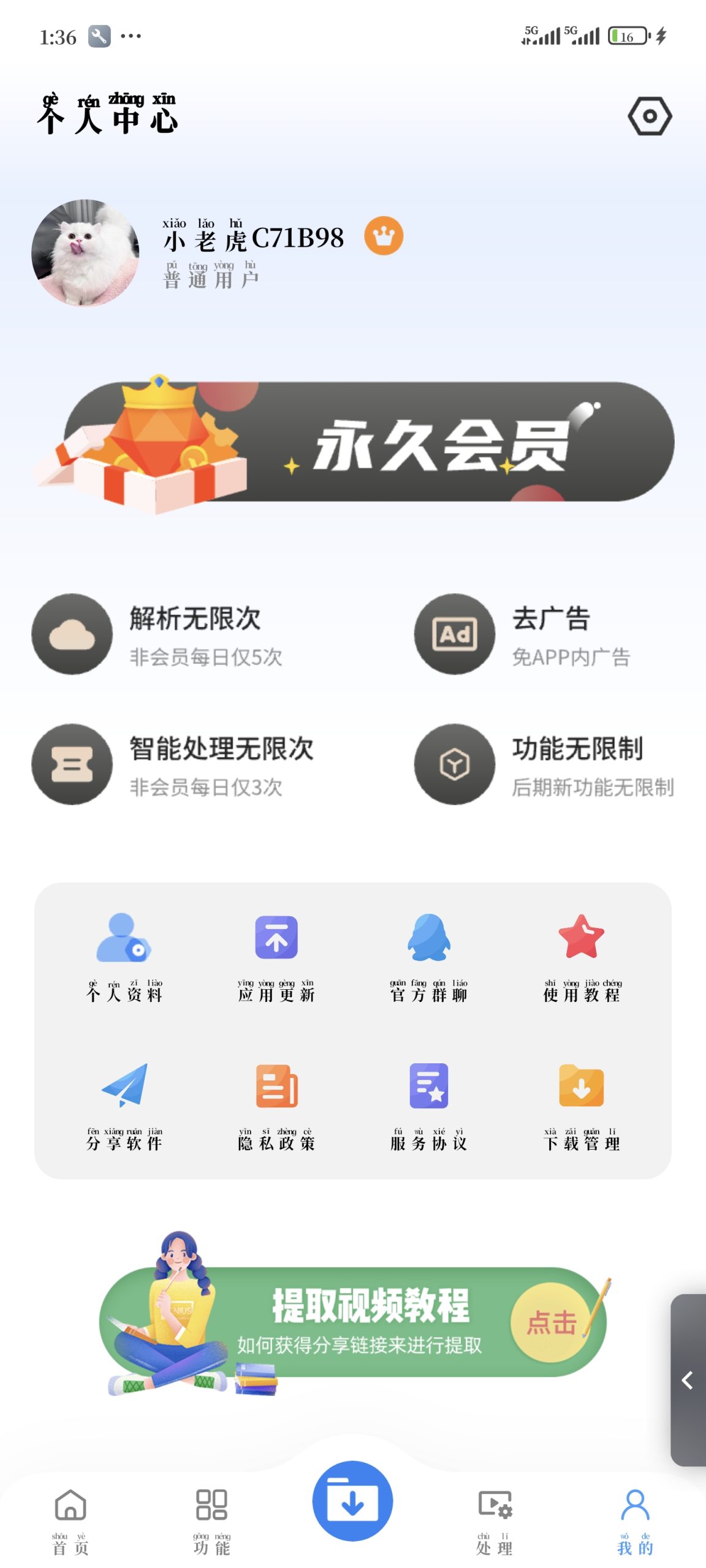Join the 官方群聊 official group chat
The image size is (706, 1568).
click(x=428, y=957)
